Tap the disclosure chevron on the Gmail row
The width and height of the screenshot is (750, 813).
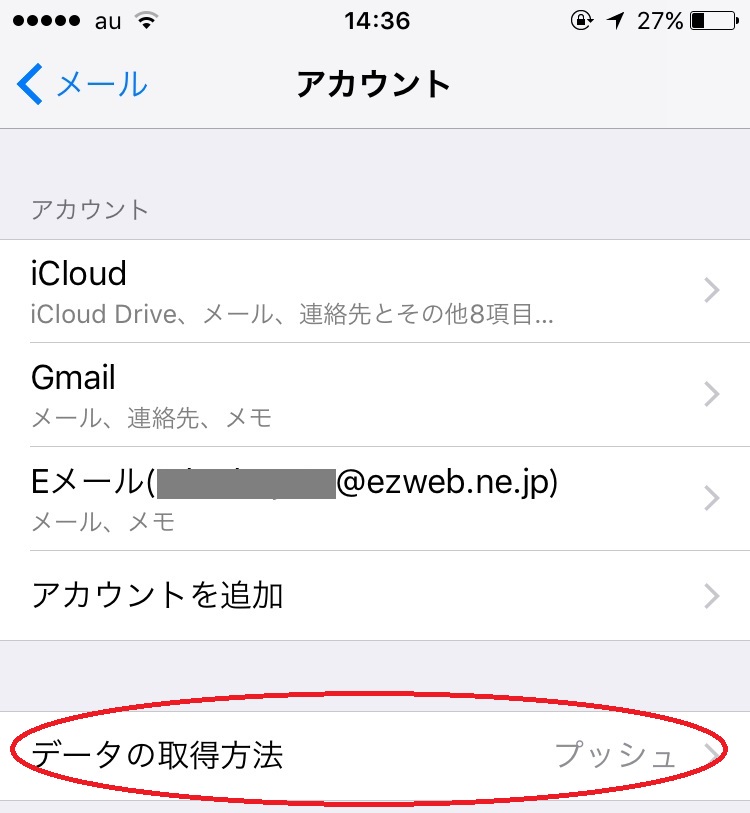pos(712,394)
